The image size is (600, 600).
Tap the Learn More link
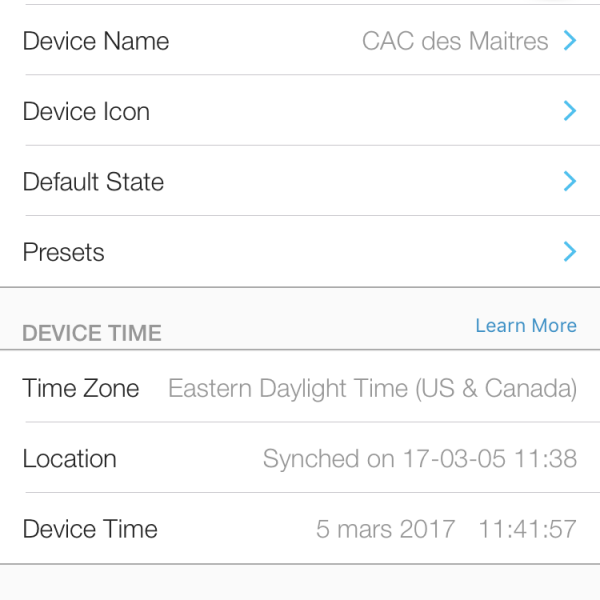[525, 326]
